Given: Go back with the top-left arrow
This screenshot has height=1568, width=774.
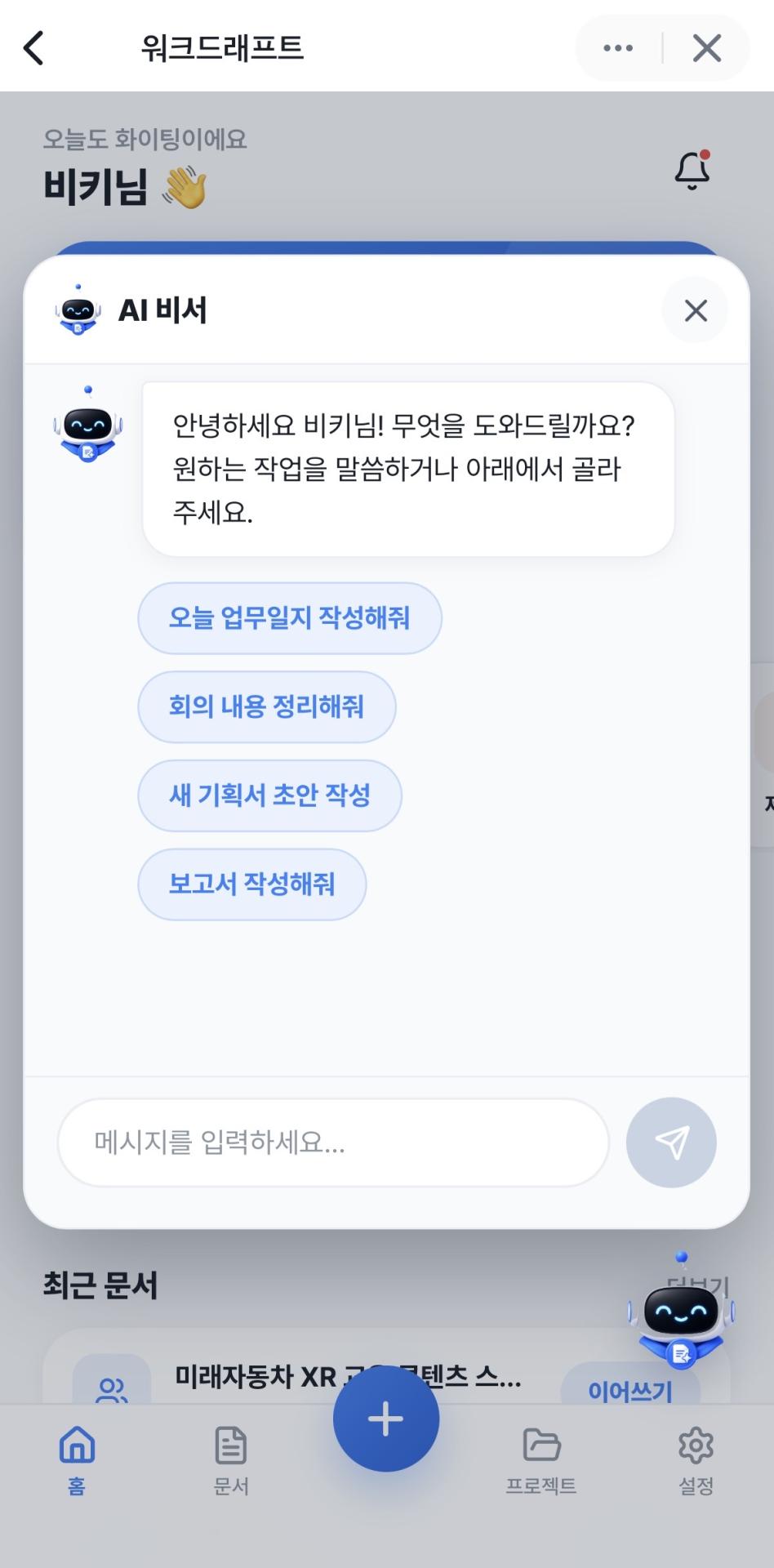Looking at the screenshot, I should tap(33, 48).
